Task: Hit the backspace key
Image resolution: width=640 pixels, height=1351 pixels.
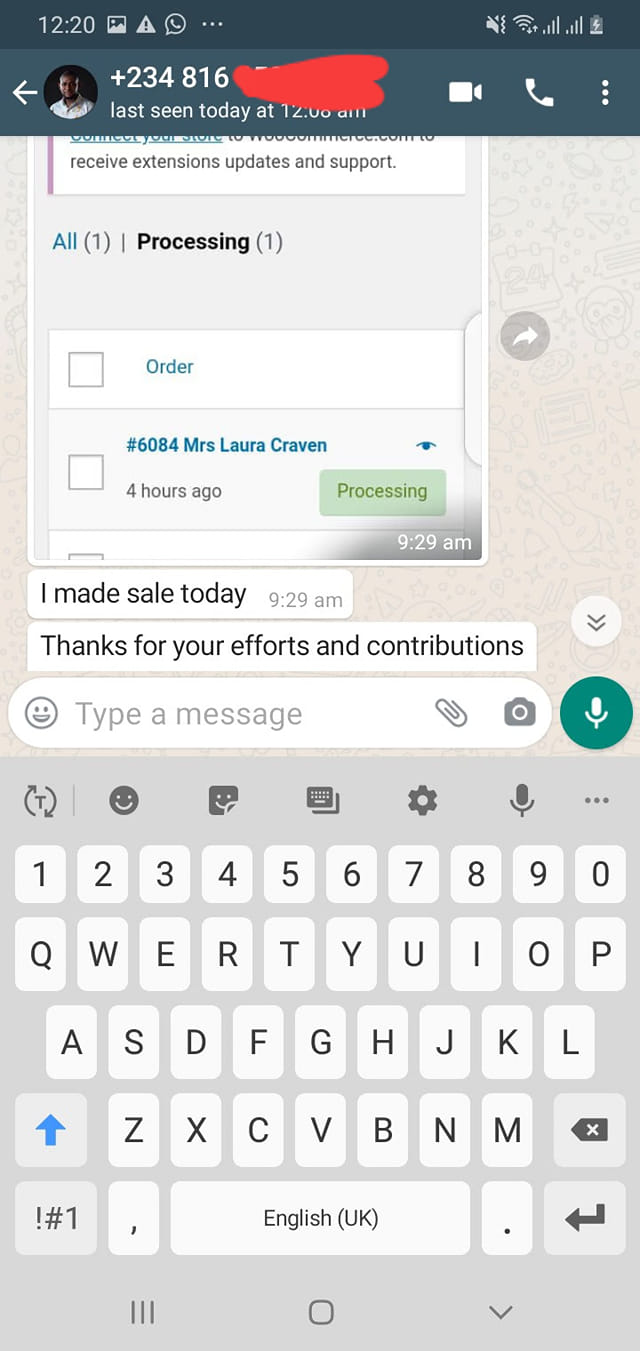Action: click(589, 1130)
